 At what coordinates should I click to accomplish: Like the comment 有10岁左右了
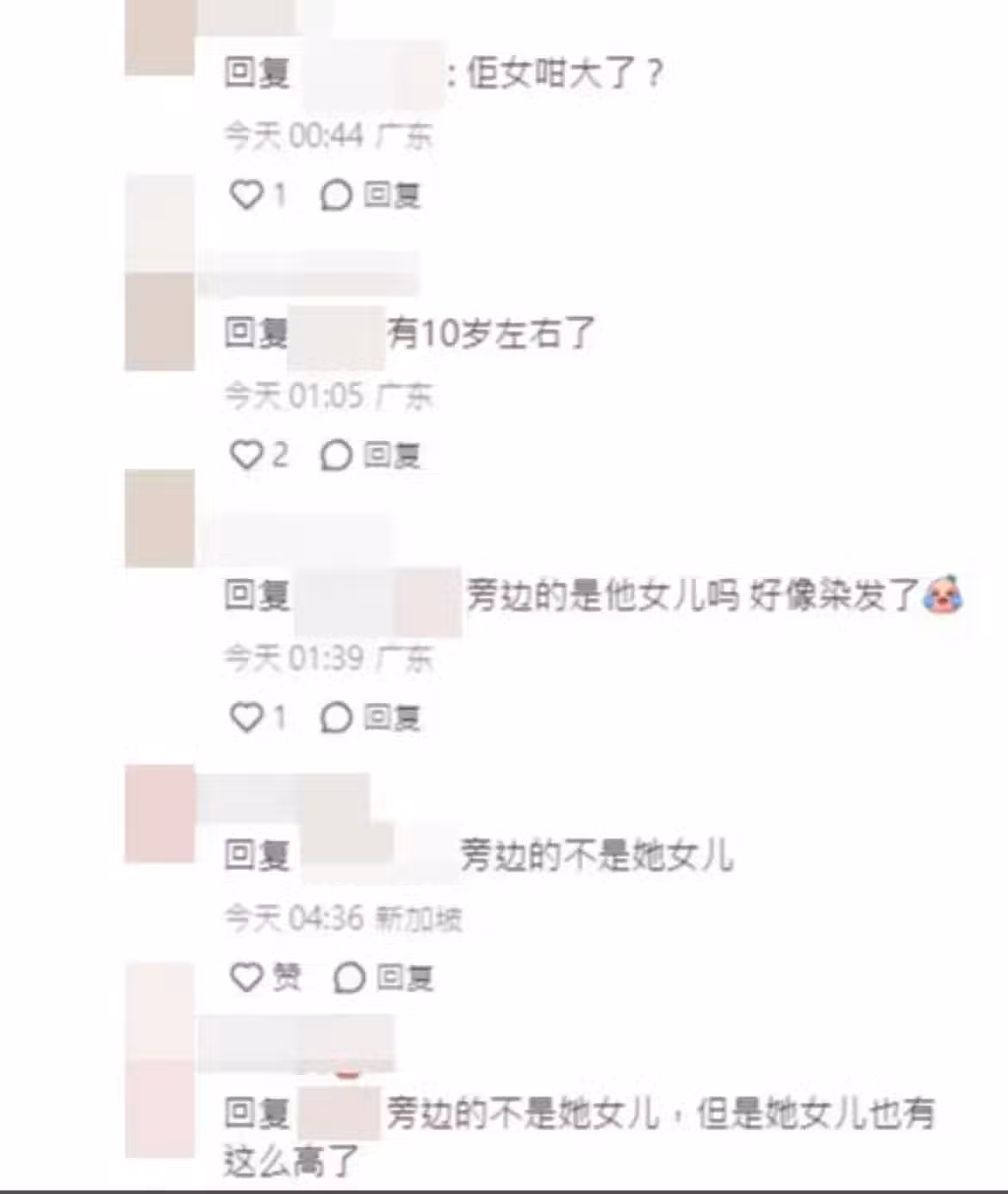[246, 455]
